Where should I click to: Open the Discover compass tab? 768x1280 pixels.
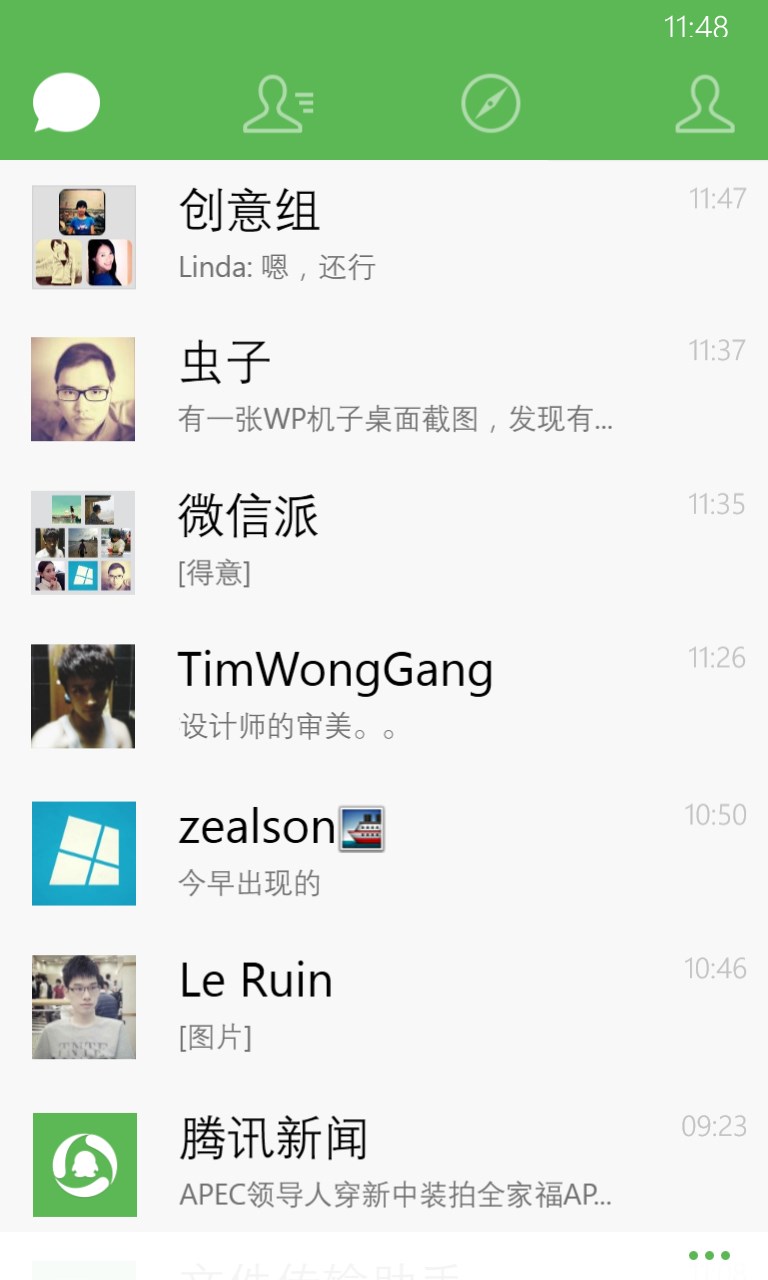490,103
